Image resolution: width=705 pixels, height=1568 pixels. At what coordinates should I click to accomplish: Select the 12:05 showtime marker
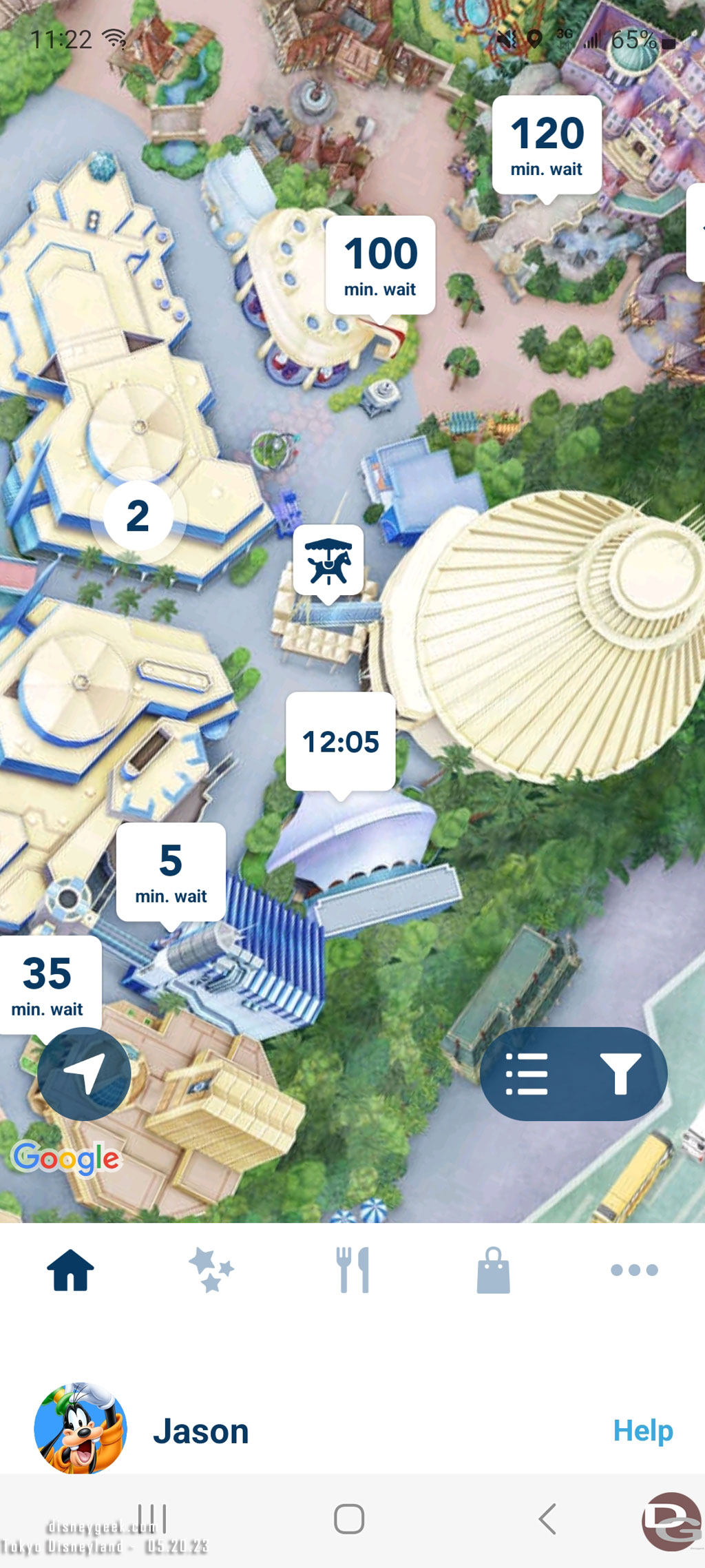[341, 742]
